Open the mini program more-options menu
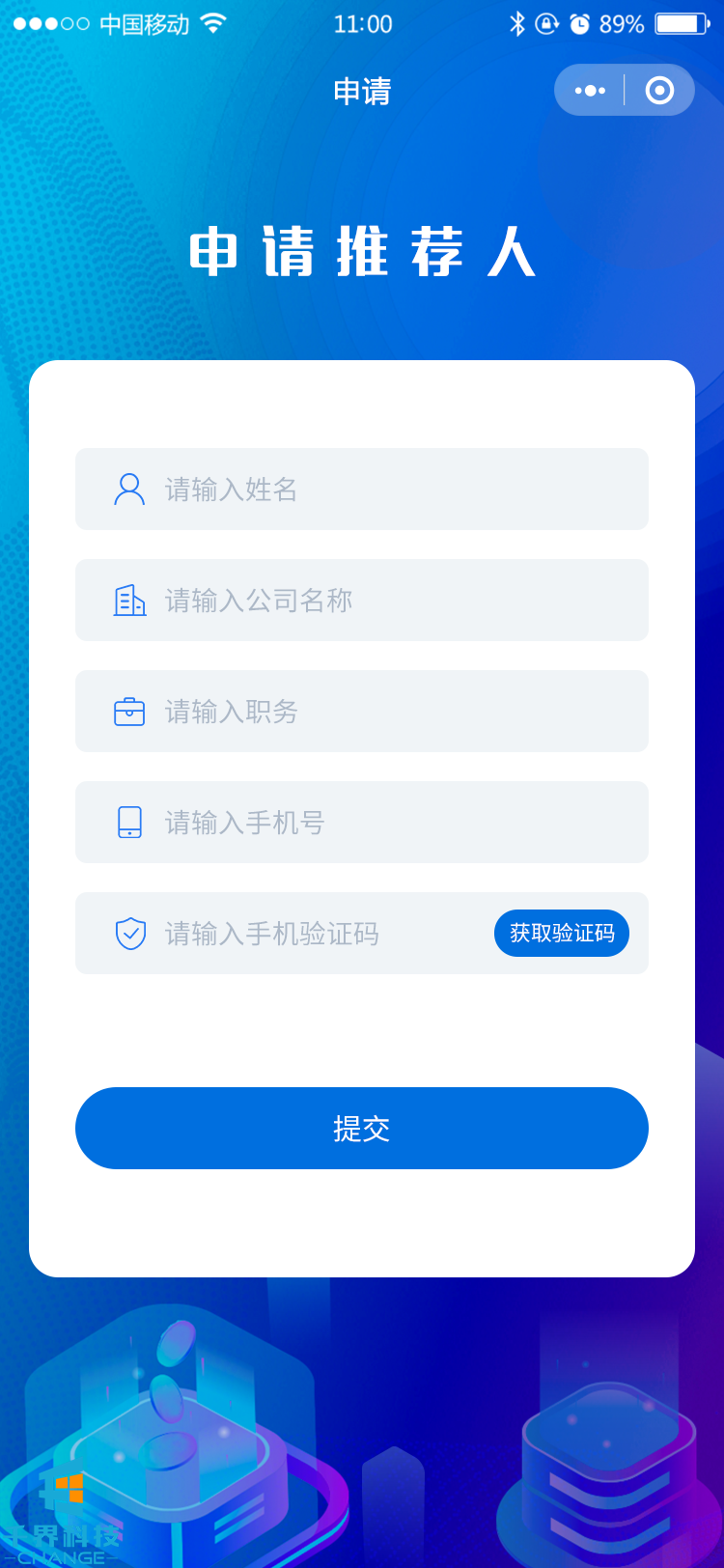Screen dimensions: 724x1568 (x=590, y=91)
